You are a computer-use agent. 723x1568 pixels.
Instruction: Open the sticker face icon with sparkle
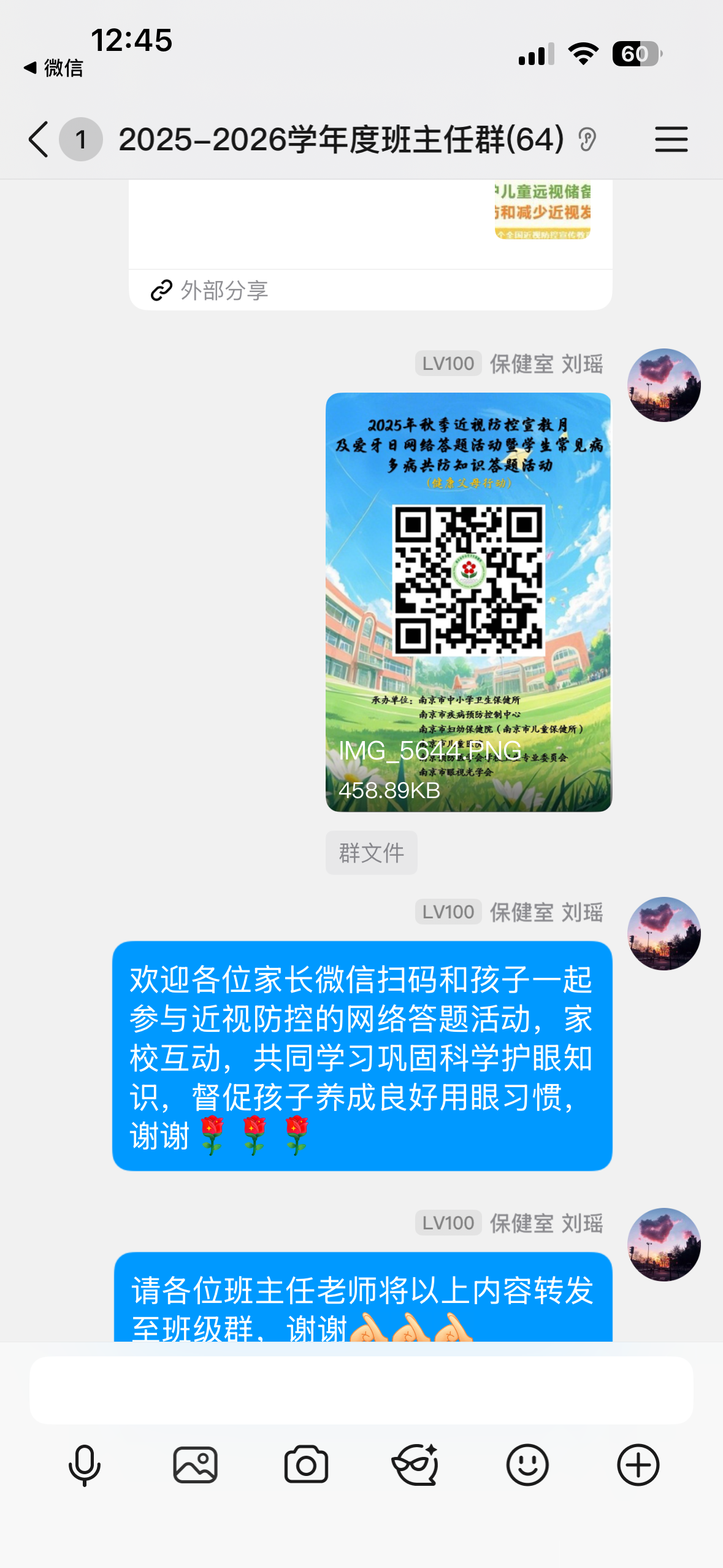416,1465
